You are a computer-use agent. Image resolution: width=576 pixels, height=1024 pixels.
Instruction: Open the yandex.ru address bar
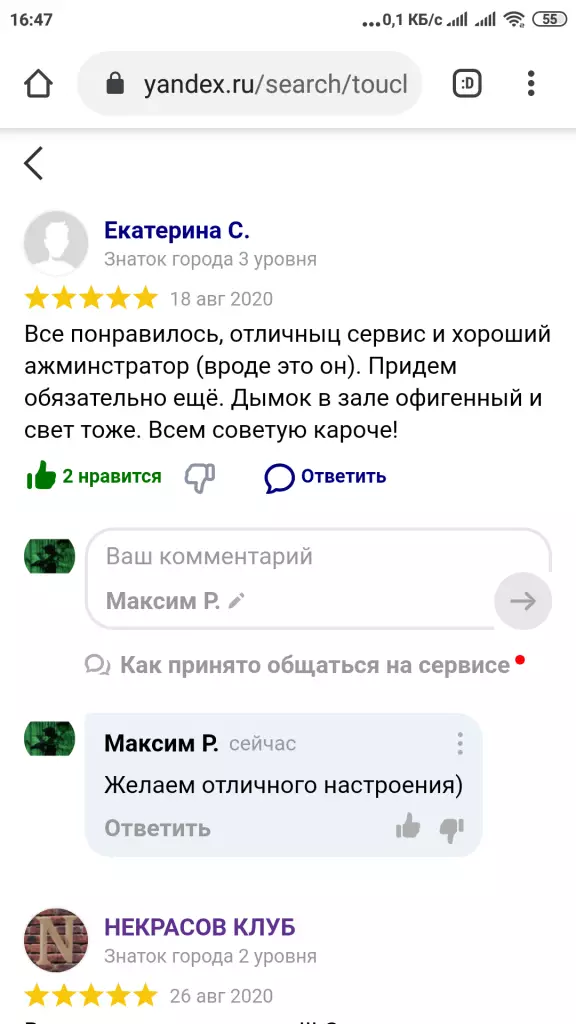(x=249, y=84)
